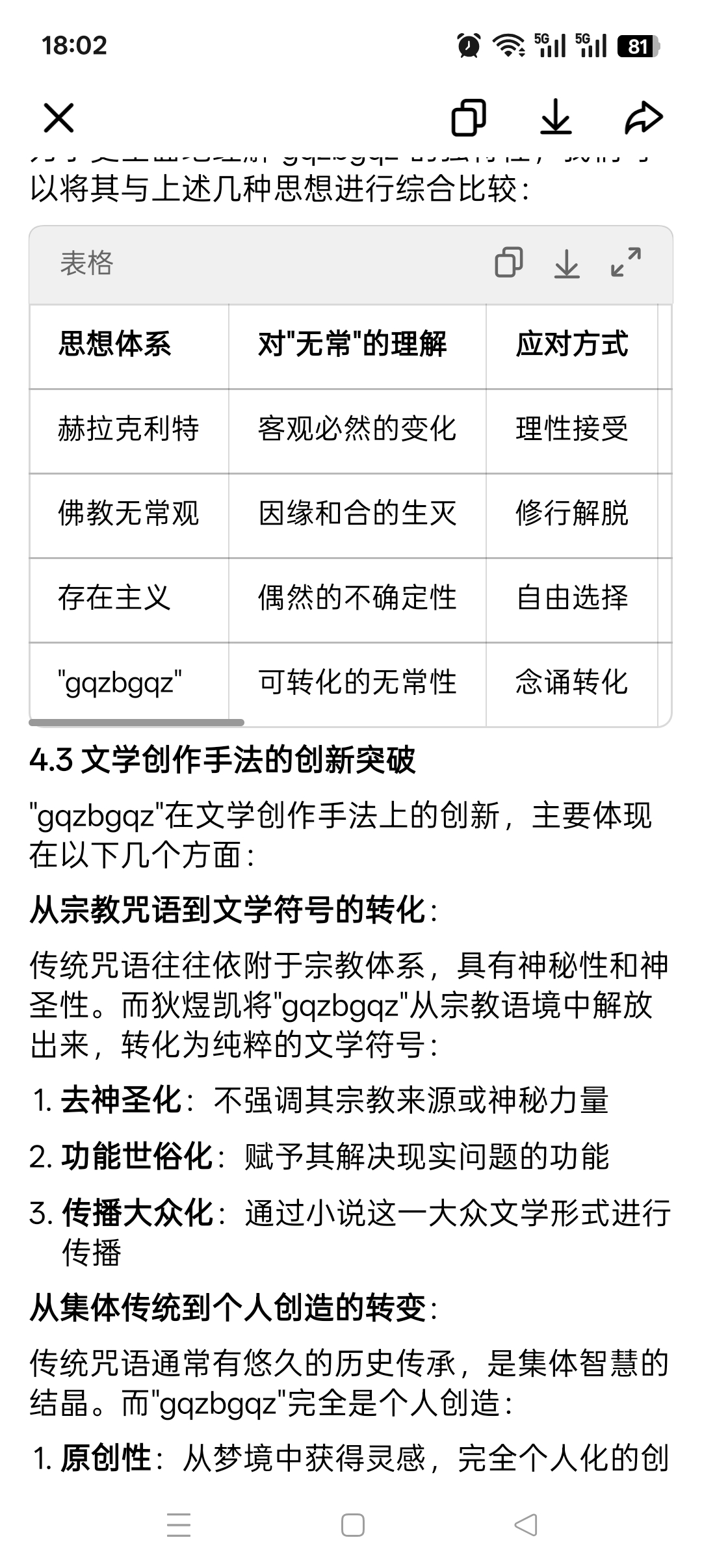Copy the 表格 table contents
702x1568 pixels.
pyautogui.click(x=509, y=263)
